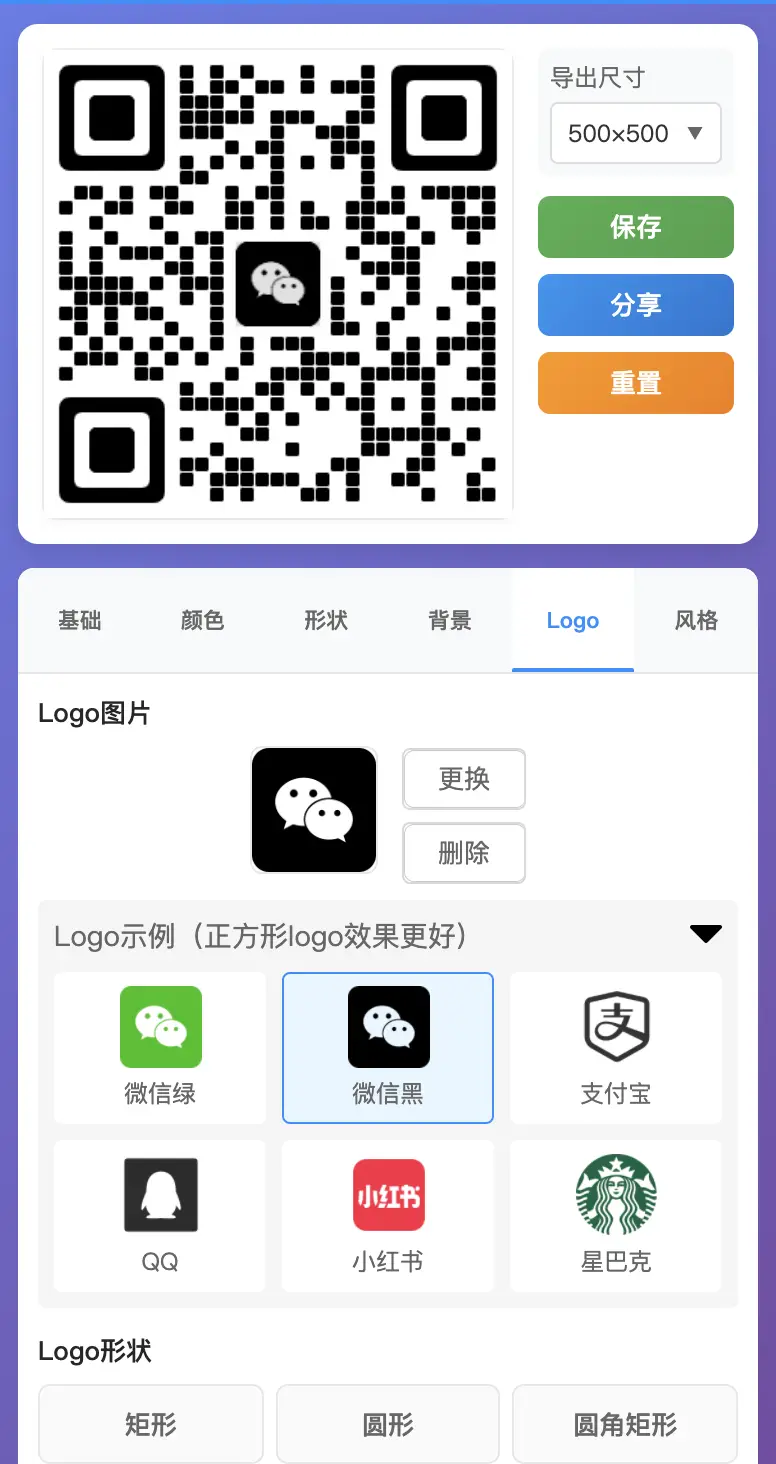Reset settings with 重置 button
The image size is (776, 1464).
pos(635,383)
